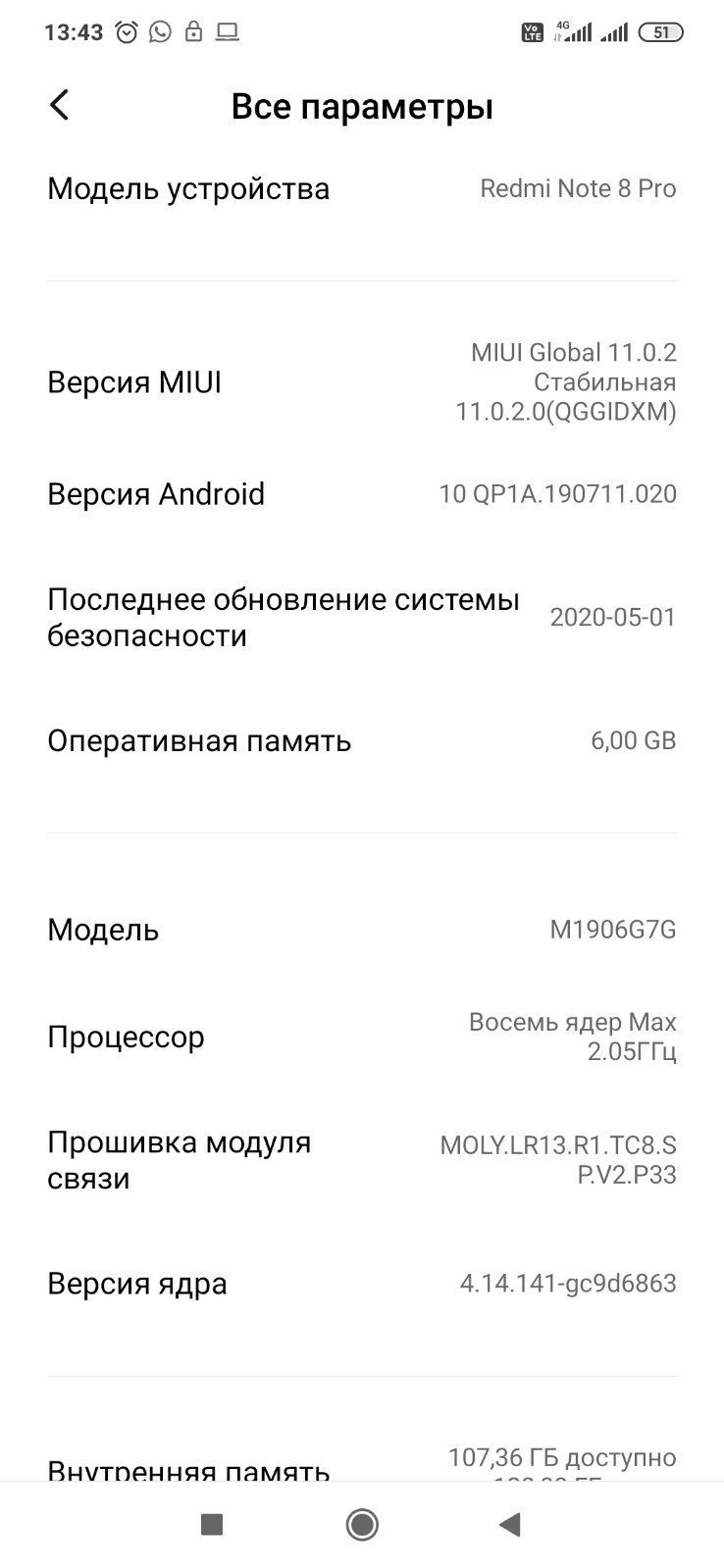The width and height of the screenshot is (724, 1568).
Task: Go to home via navigation bar
Action: (x=362, y=1524)
